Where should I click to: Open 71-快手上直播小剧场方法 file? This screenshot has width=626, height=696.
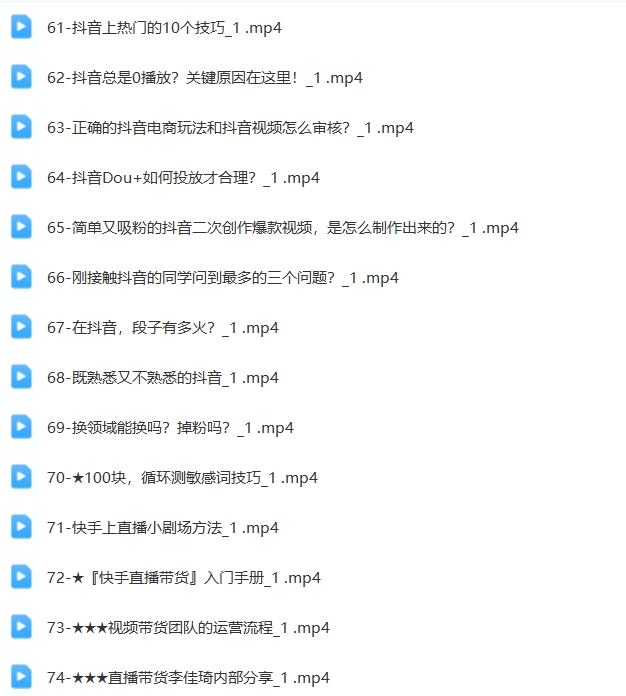click(x=163, y=528)
